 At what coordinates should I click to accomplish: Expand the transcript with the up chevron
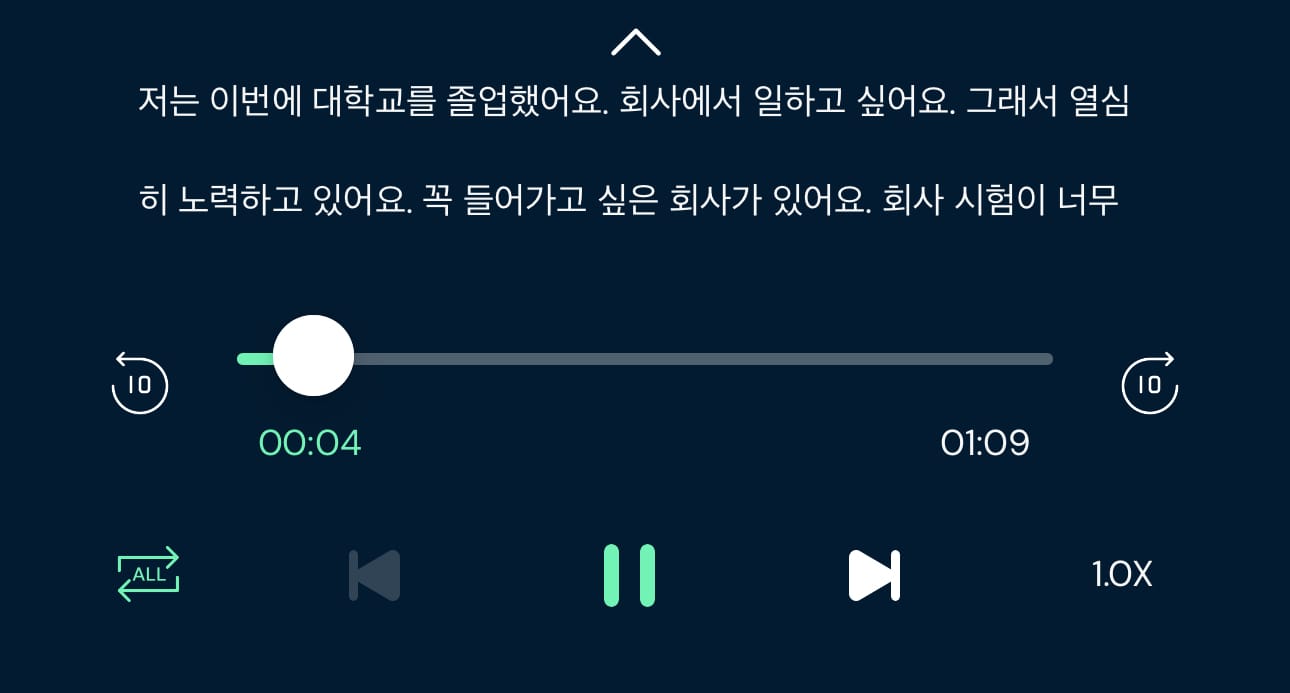636,42
